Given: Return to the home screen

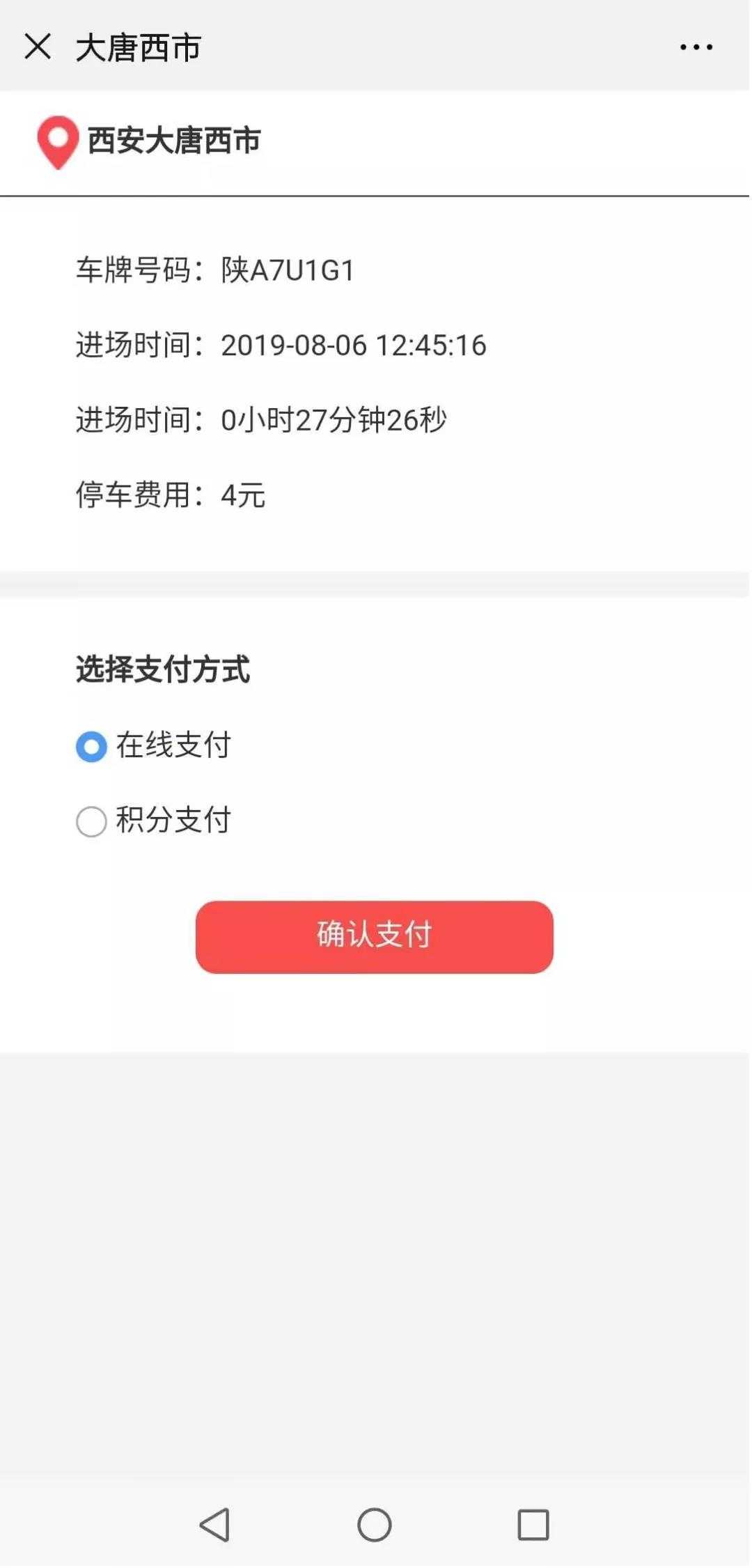Looking at the screenshot, I should [375, 1525].
